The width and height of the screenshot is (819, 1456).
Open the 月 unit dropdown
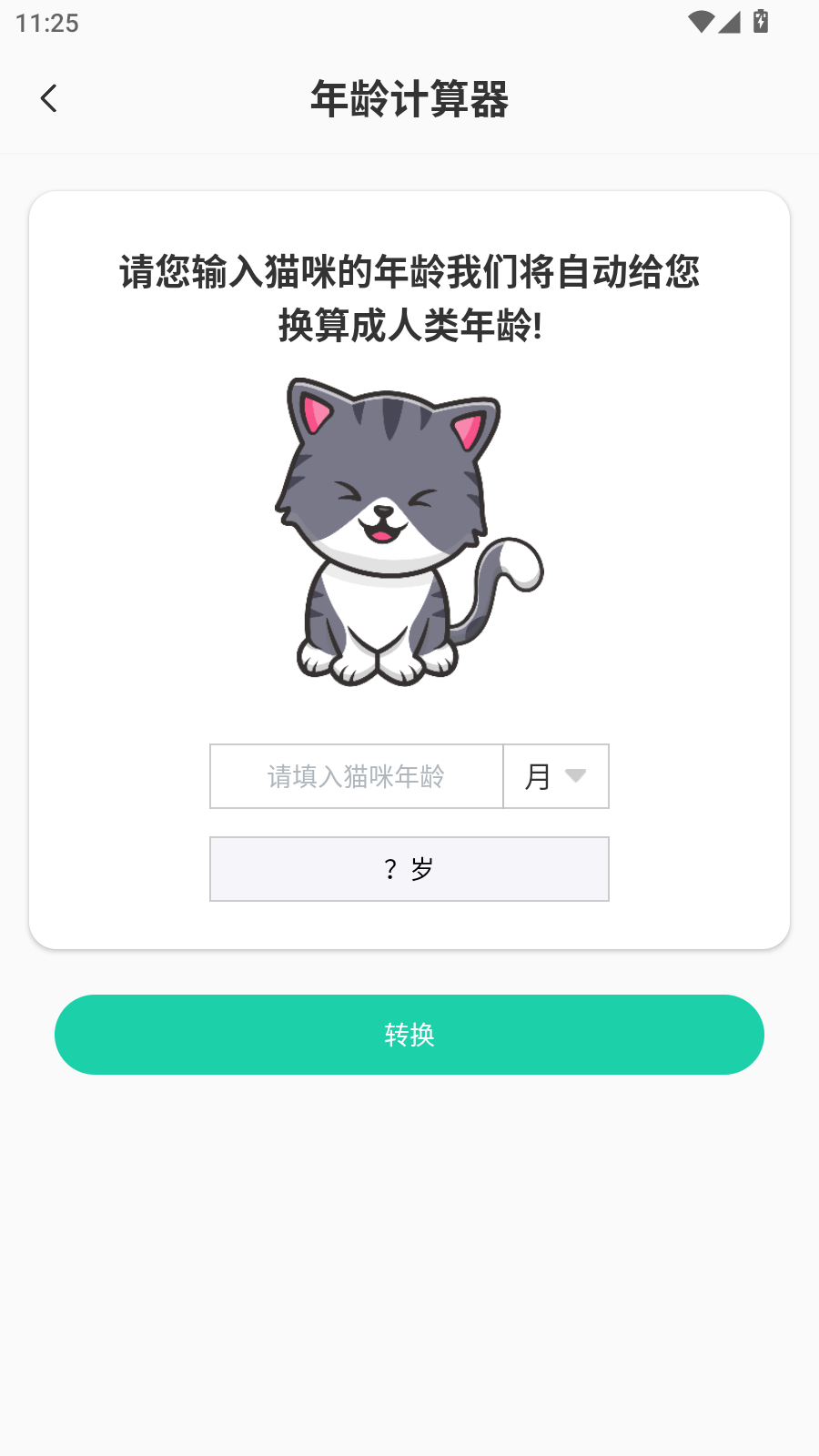[556, 776]
